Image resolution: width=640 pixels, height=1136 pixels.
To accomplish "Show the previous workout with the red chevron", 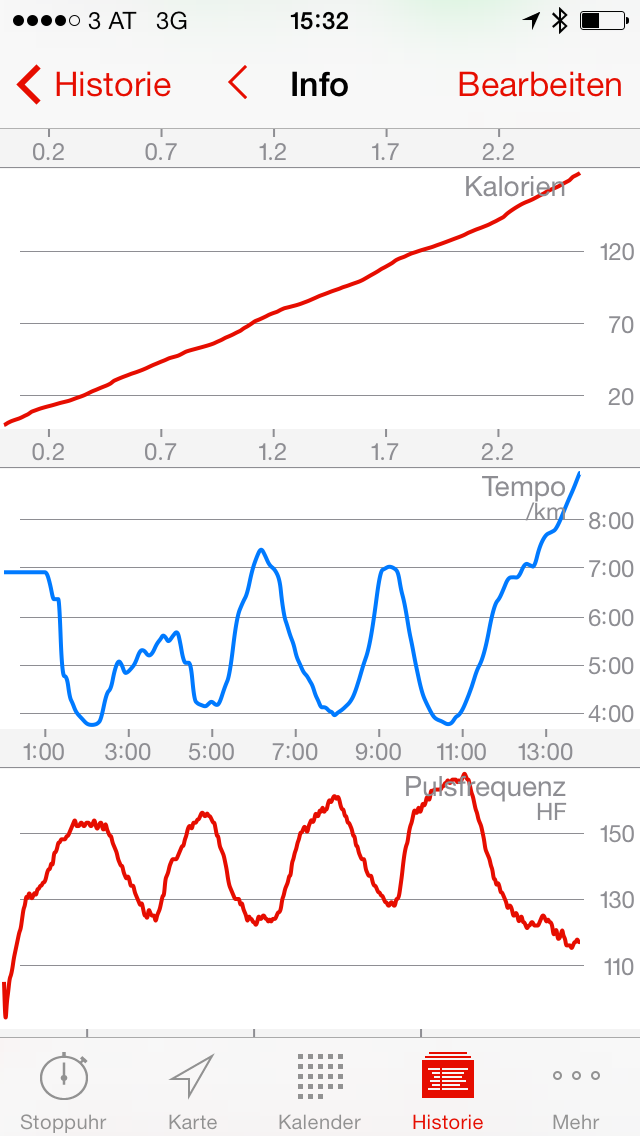I will pos(238,84).
